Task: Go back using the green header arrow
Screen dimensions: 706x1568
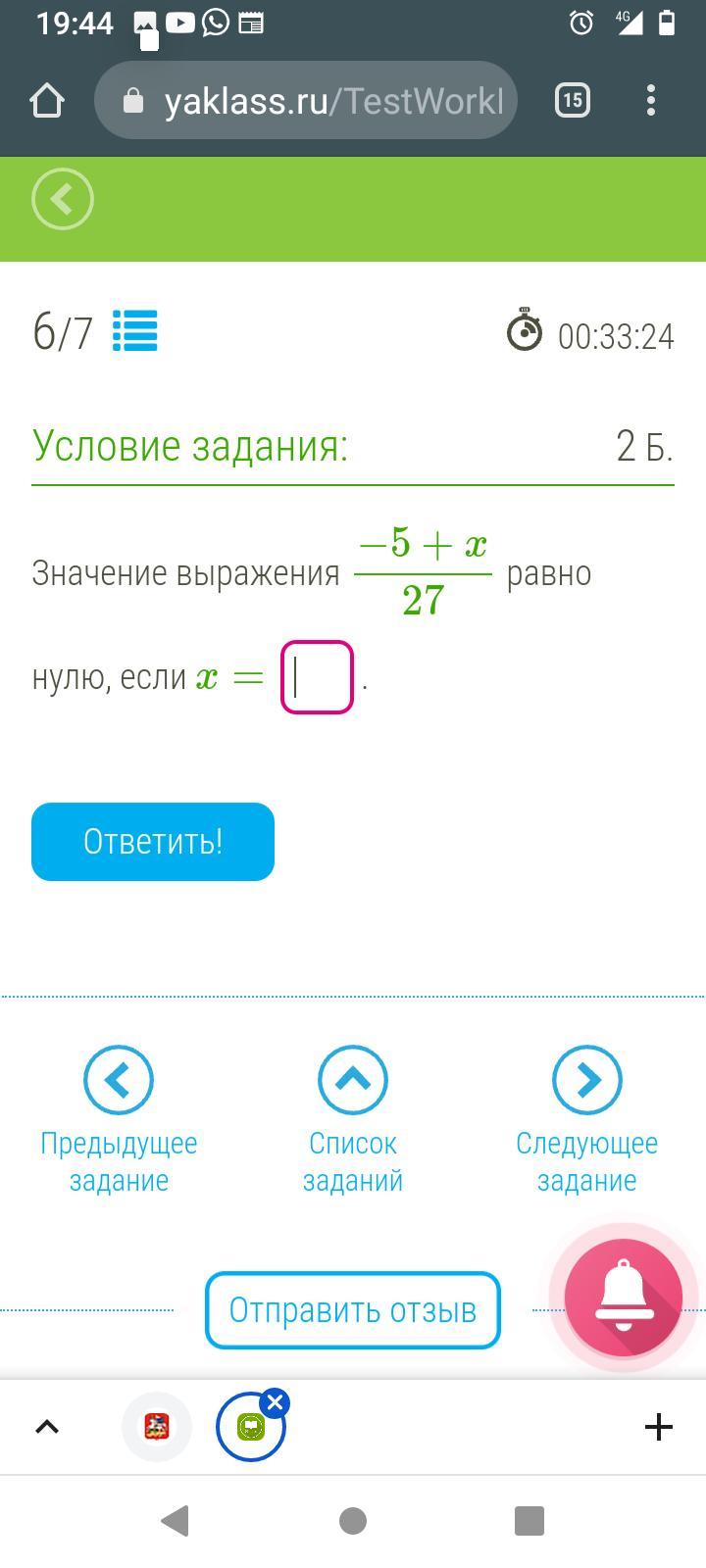Action: (62, 199)
